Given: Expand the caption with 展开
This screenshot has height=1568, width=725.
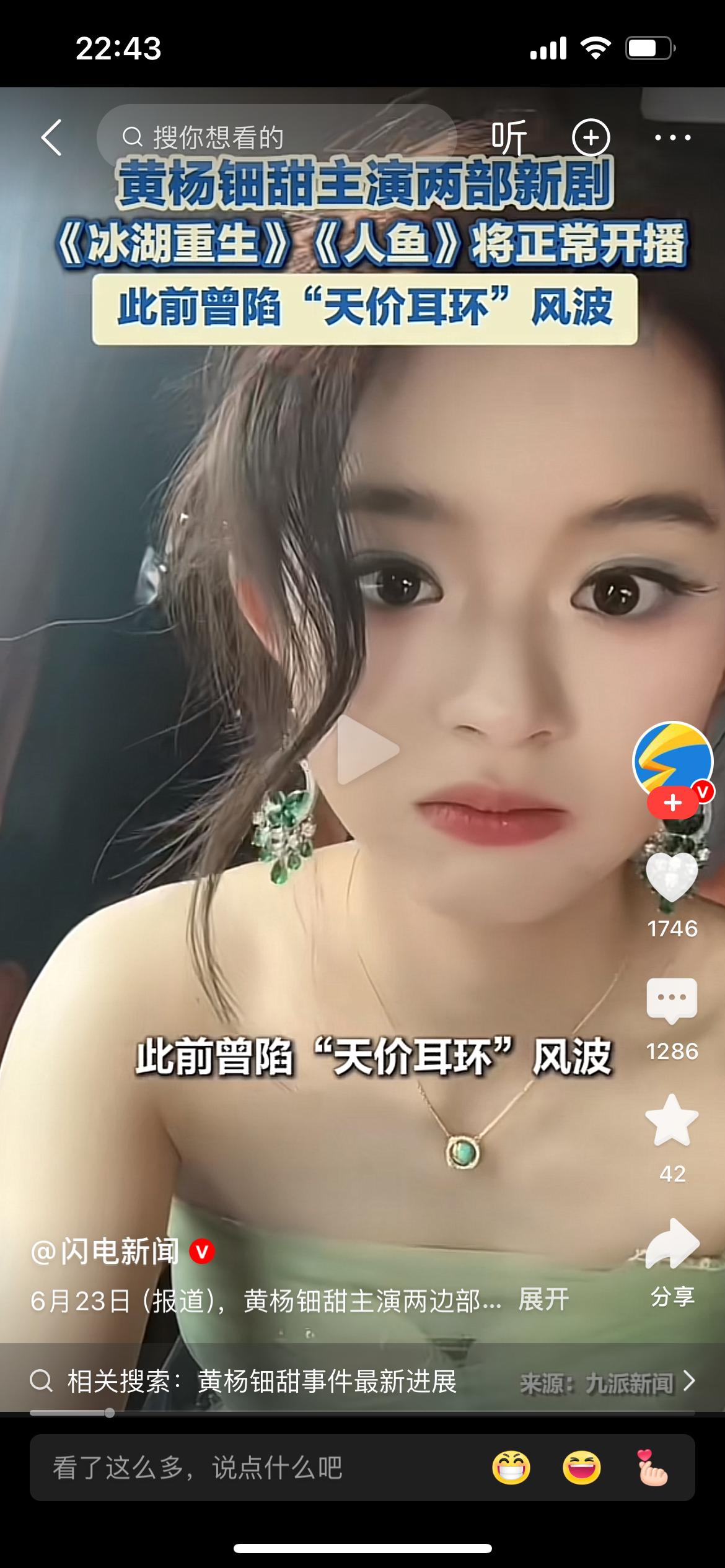Looking at the screenshot, I should [543, 1299].
